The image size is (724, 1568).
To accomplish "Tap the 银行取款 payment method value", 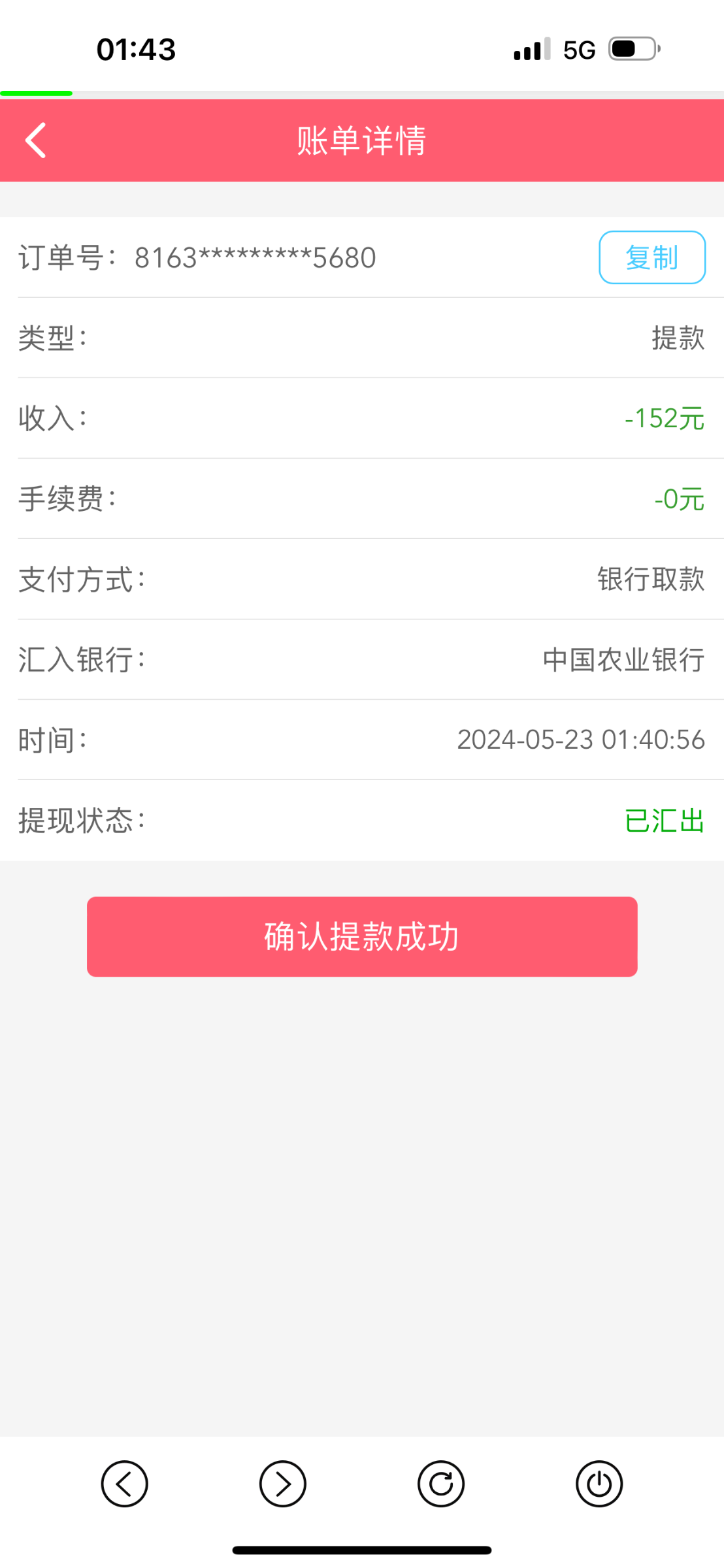I will (x=650, y=580).
